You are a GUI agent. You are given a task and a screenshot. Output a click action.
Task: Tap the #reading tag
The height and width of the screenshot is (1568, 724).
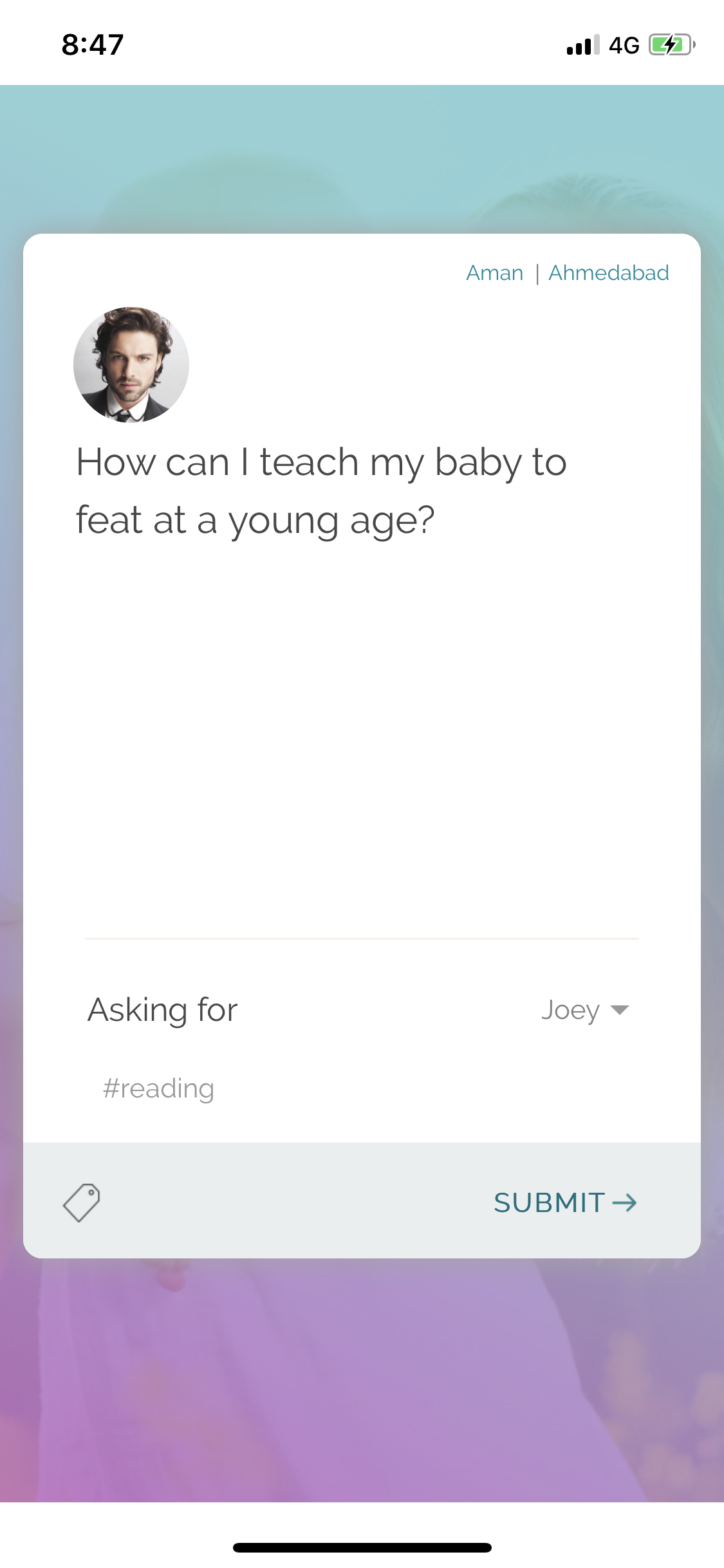(x=158, y=1088)
